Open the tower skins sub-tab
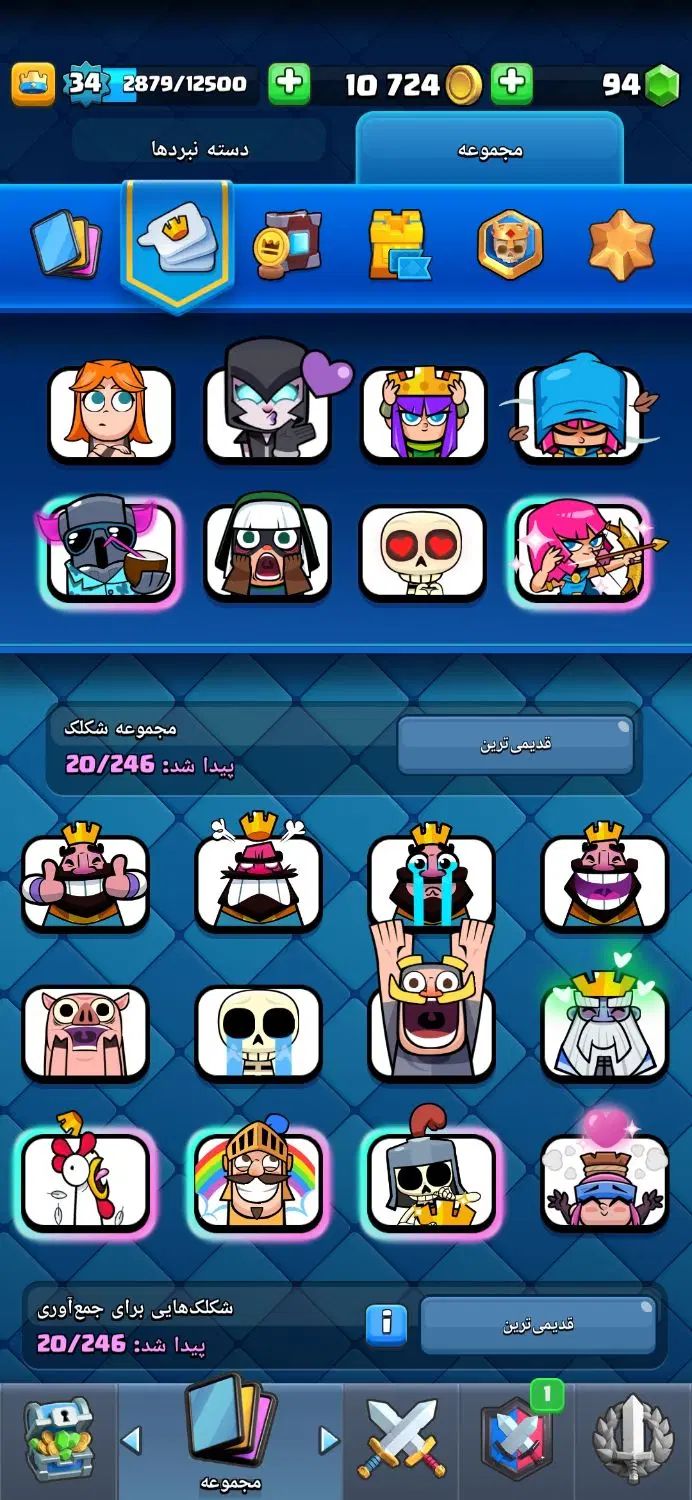Screen dimensions: 692x1500 tap(398, 243)
